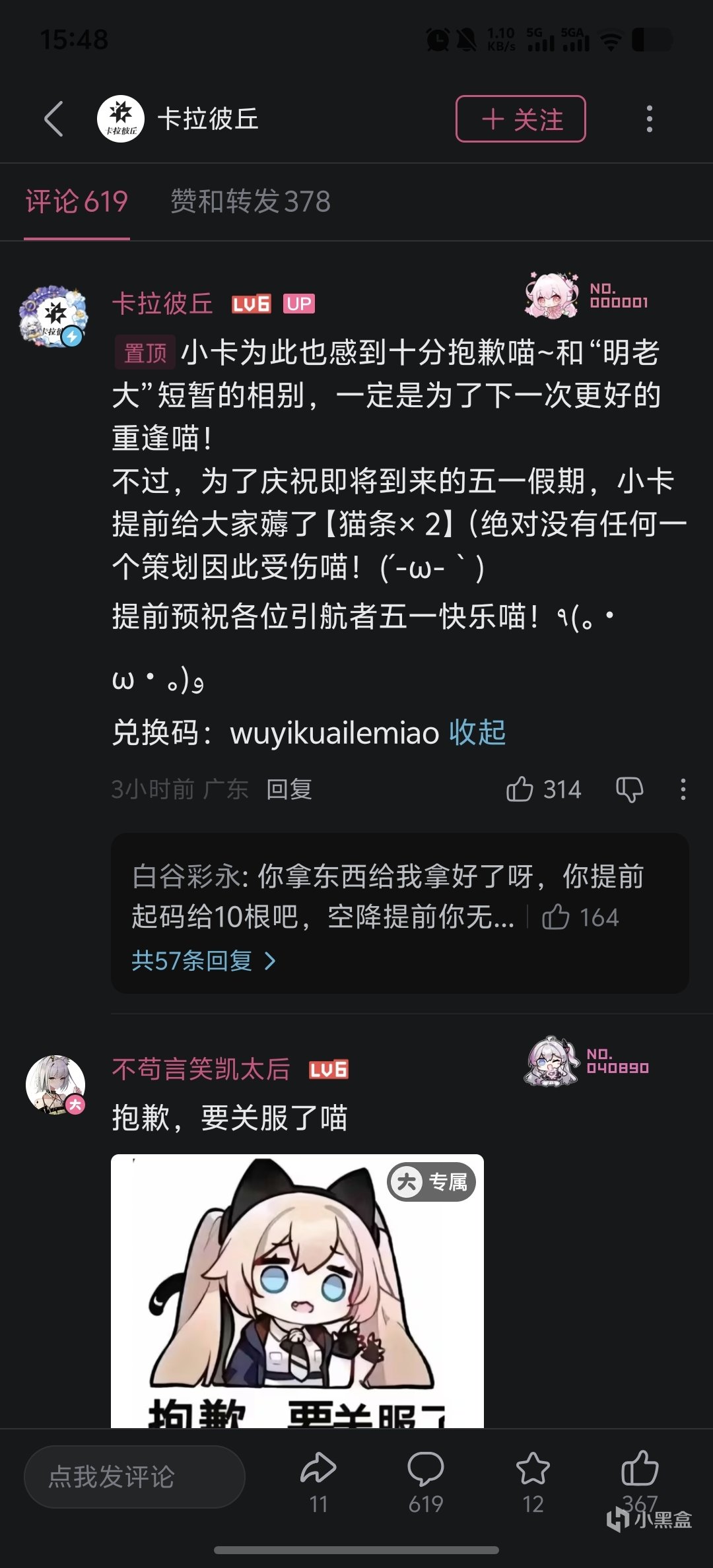713x1568 pixels.
Task: Open 不苟言笑凯太后's profile avatar
Action: click(55, 1084)
